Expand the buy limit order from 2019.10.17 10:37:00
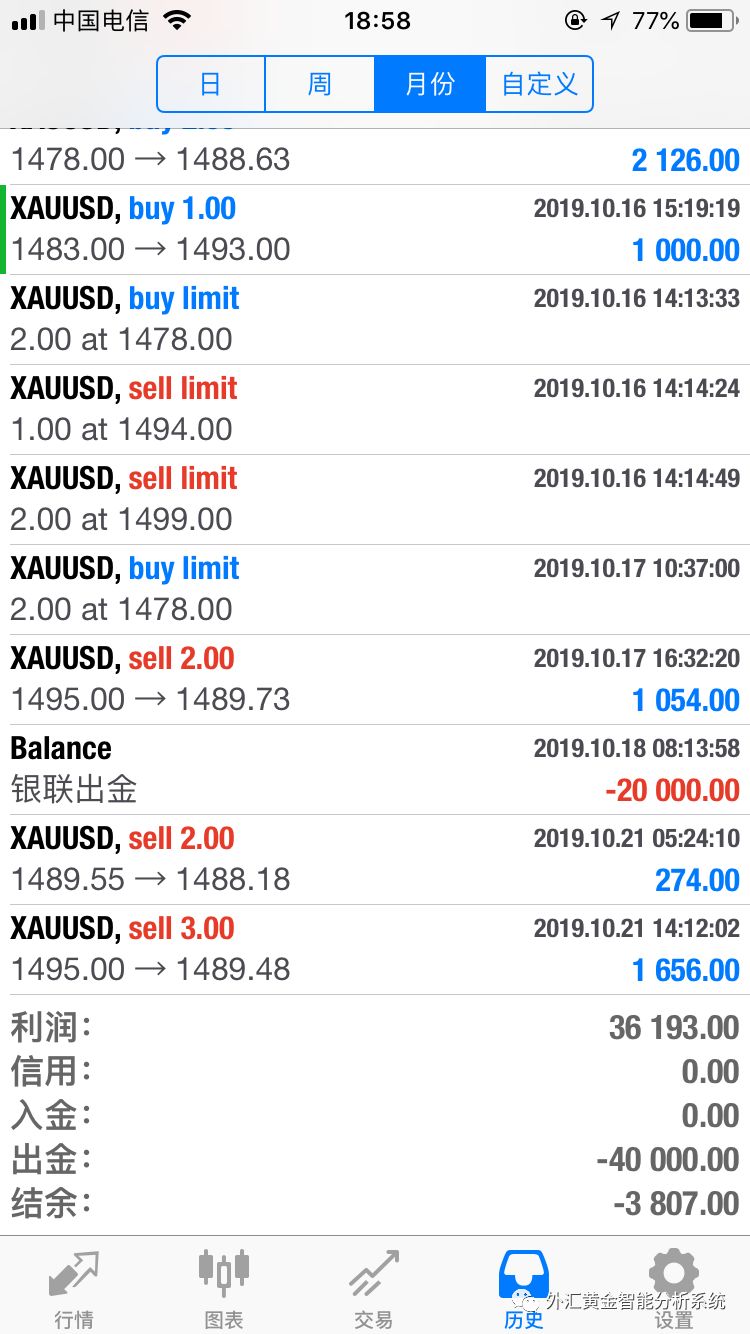 [375, 589]
